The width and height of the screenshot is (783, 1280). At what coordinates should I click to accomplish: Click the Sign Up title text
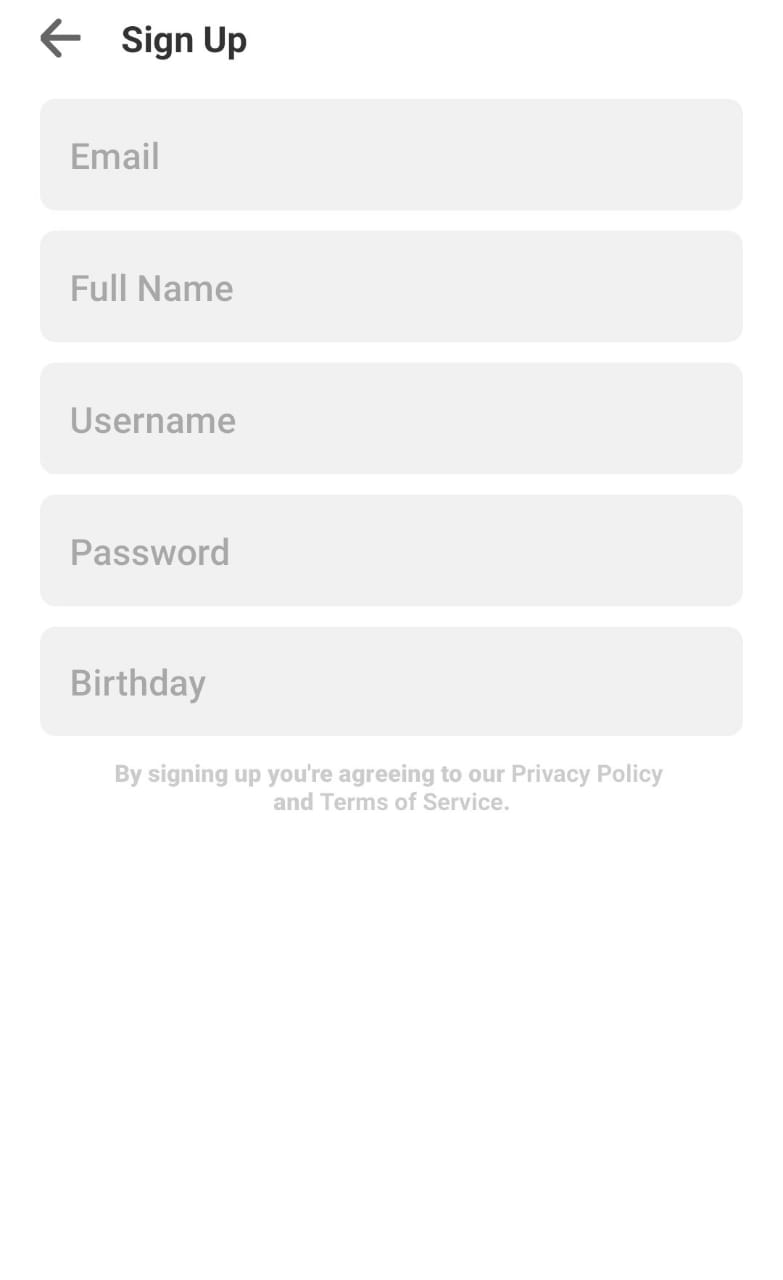tap(184, 39)
